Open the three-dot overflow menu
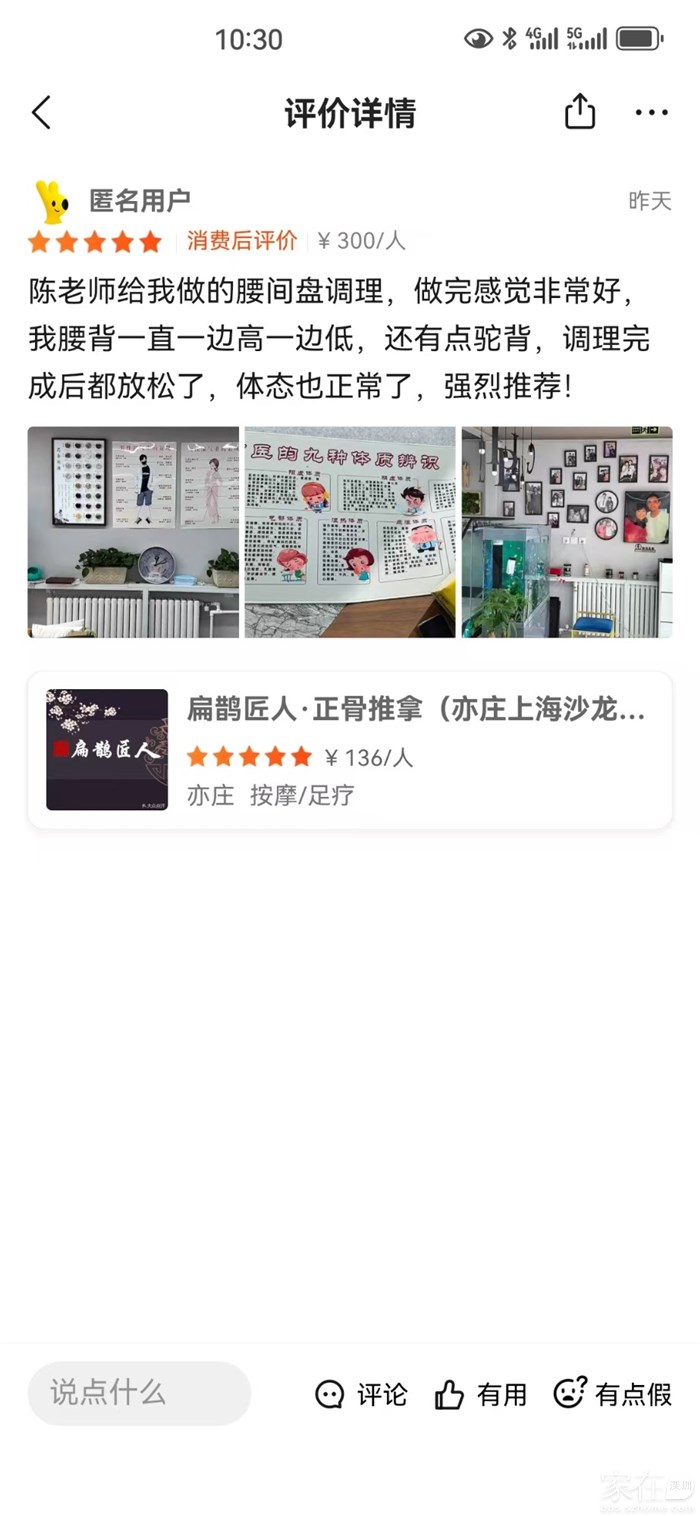Image resolution: width=700 pixels, height=1516 pixels. coord(651,113)
